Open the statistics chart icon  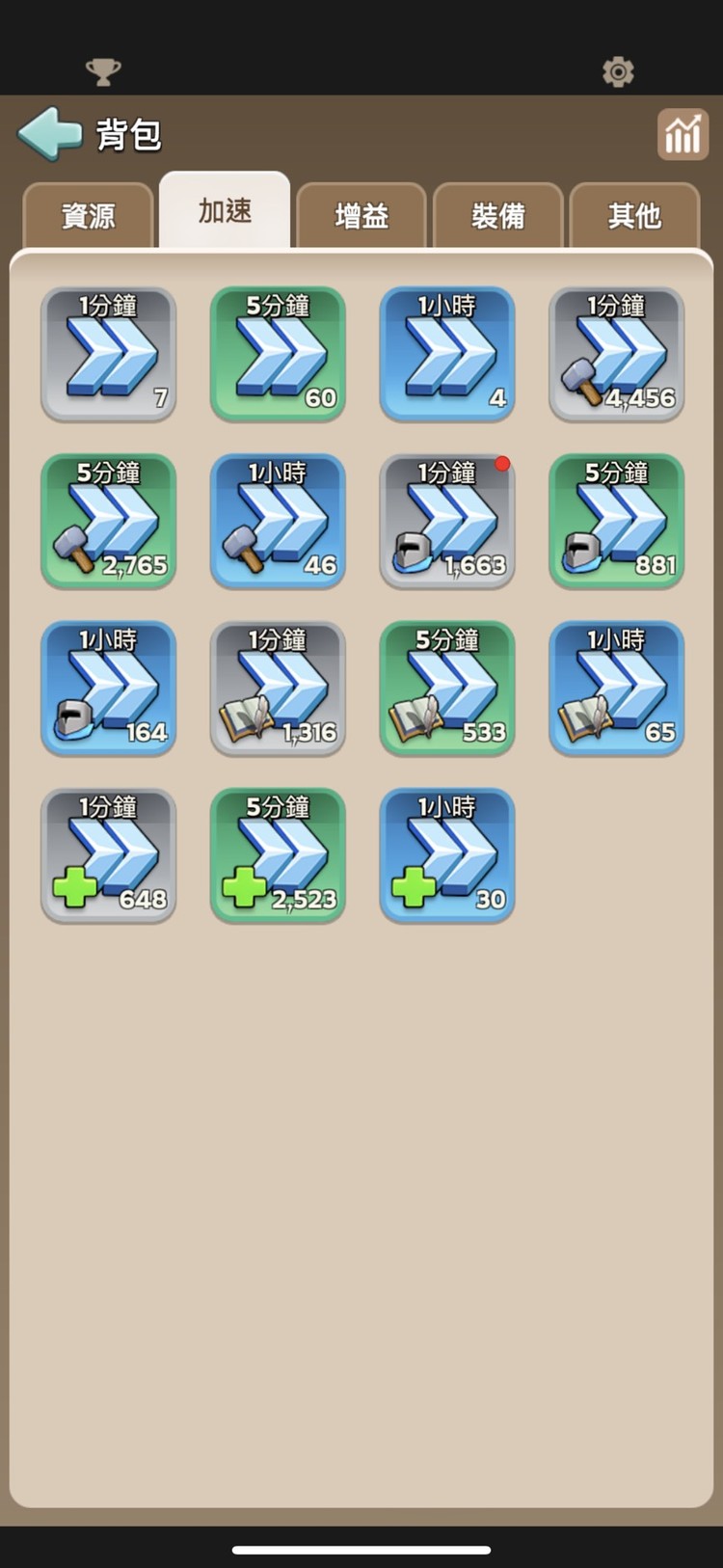coord(683,134)
